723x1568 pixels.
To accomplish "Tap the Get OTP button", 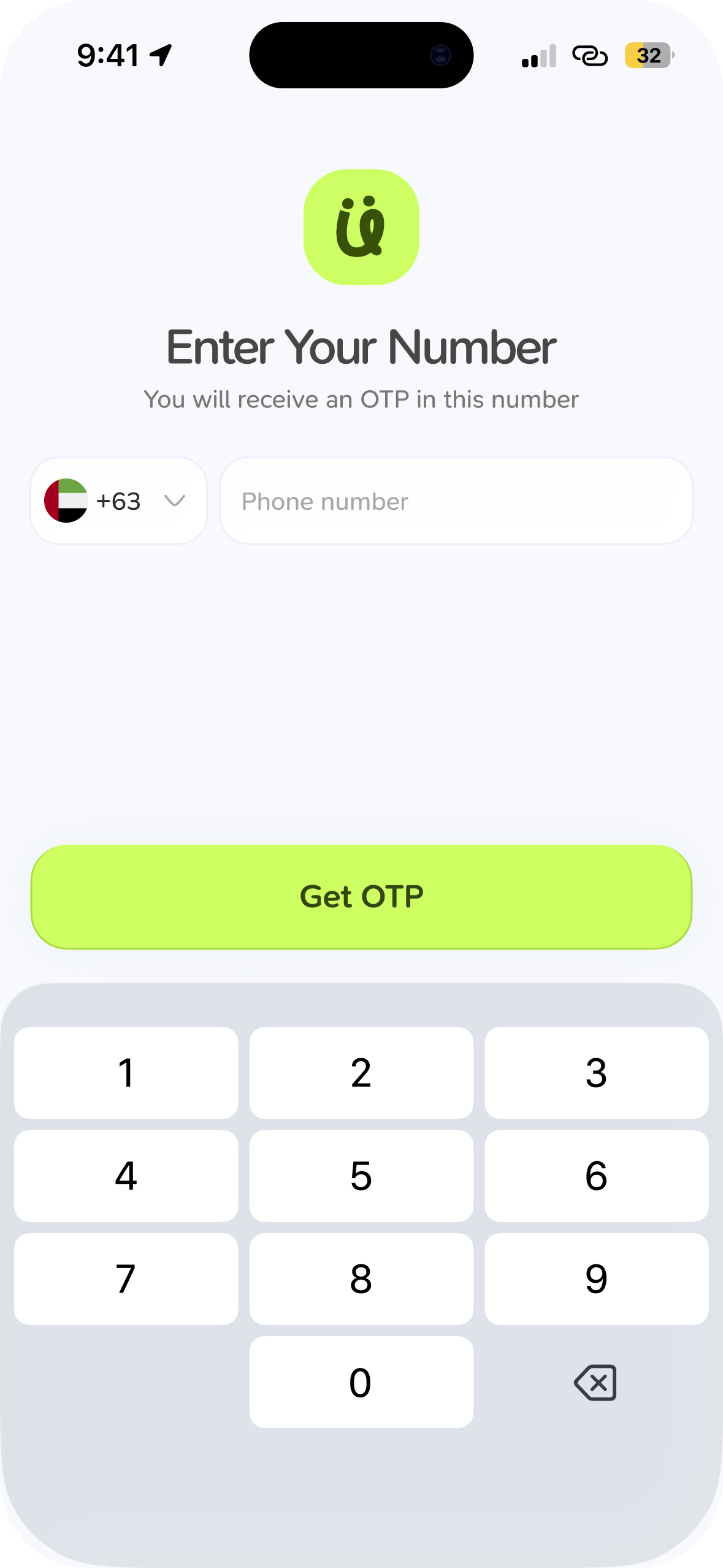I will 361,897.
